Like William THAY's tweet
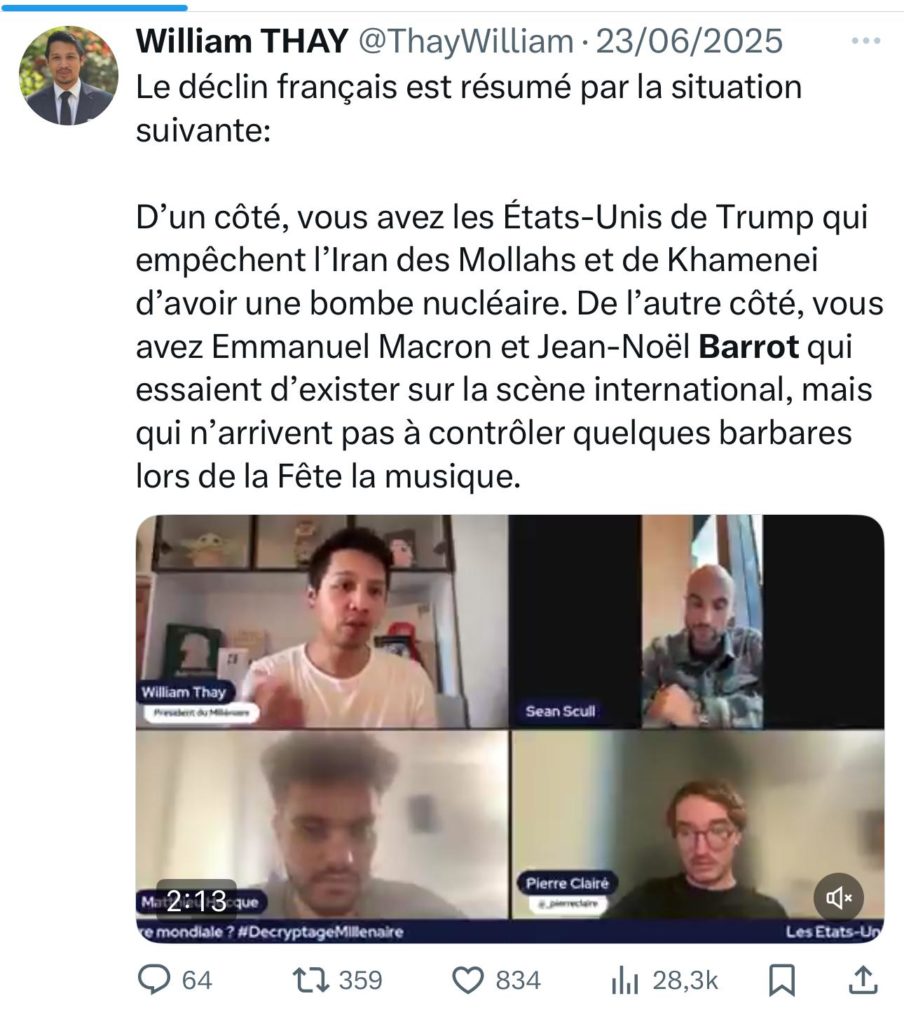The width and height of the screenshot is (904, 1024). 469,981
